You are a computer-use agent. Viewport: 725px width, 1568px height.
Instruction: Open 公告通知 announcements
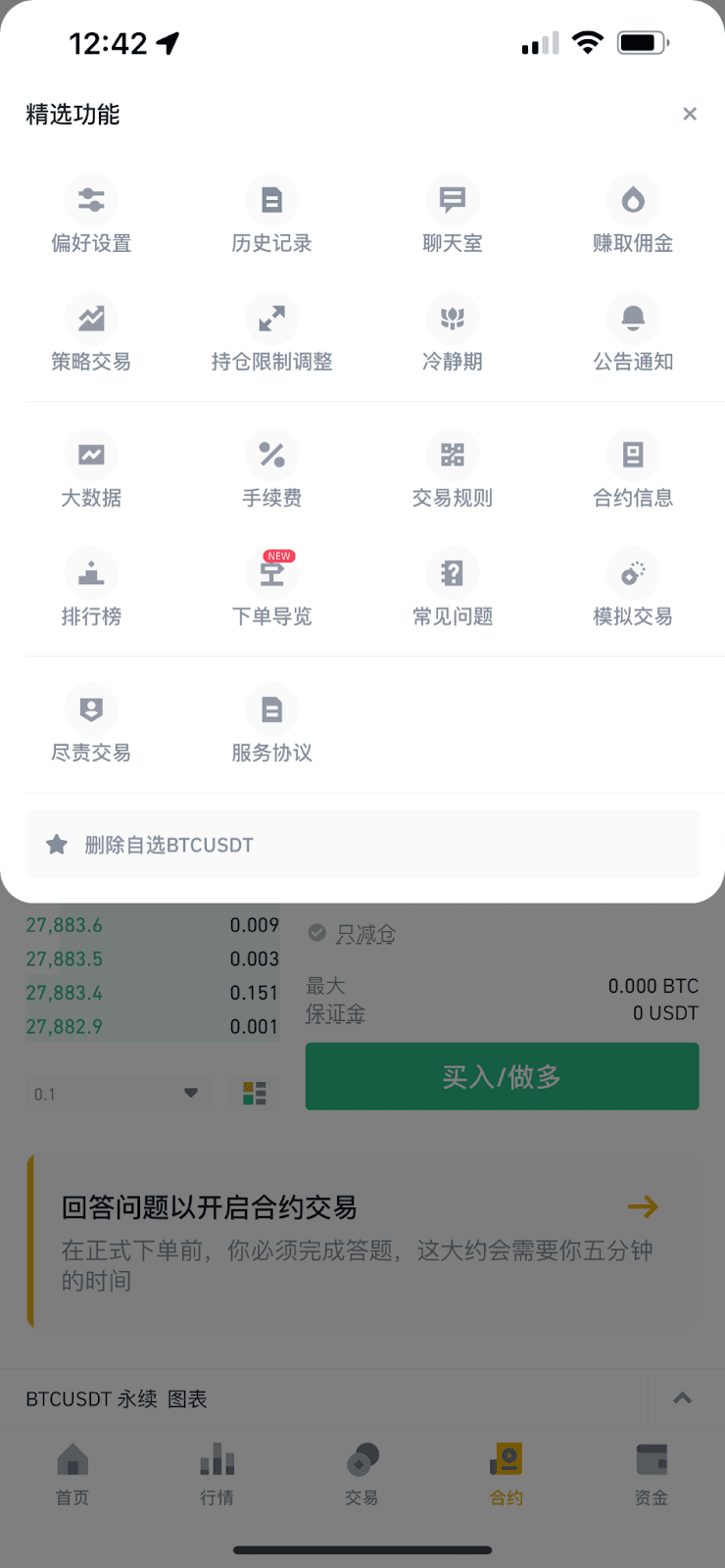tap(633, 334)
